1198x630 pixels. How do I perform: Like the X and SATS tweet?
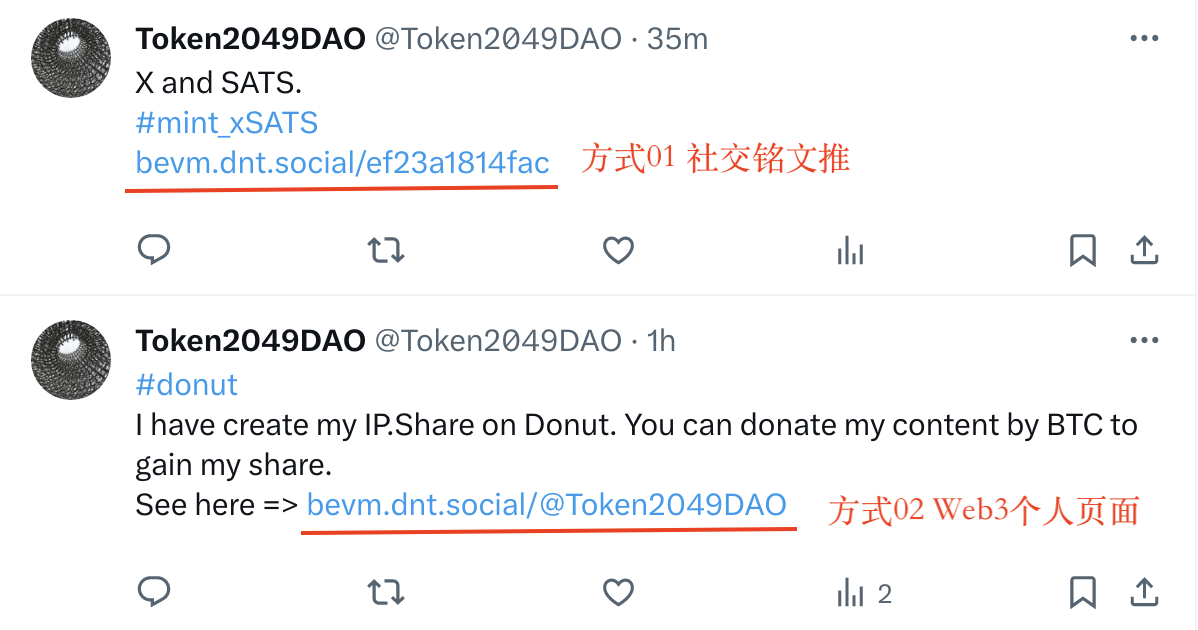pyautogui.click(x=618, y=250)
